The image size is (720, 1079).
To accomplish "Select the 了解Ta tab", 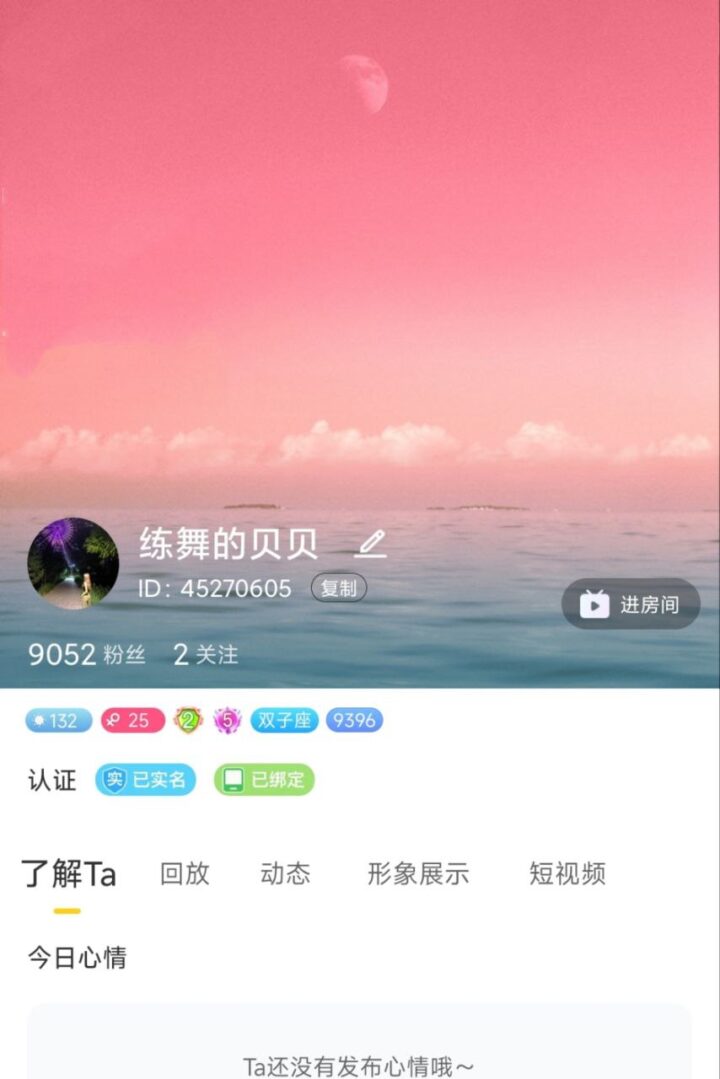I will coord(69,873).
